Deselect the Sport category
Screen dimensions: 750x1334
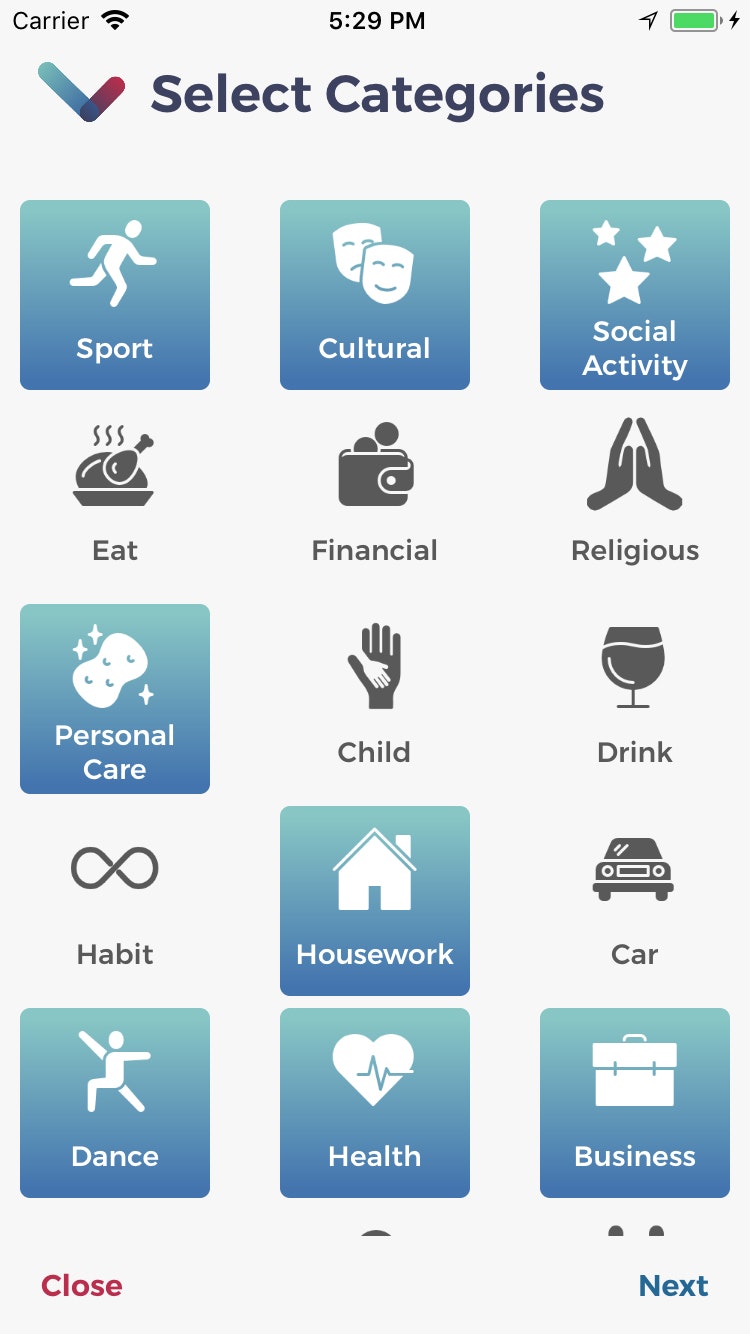(115, 295)
